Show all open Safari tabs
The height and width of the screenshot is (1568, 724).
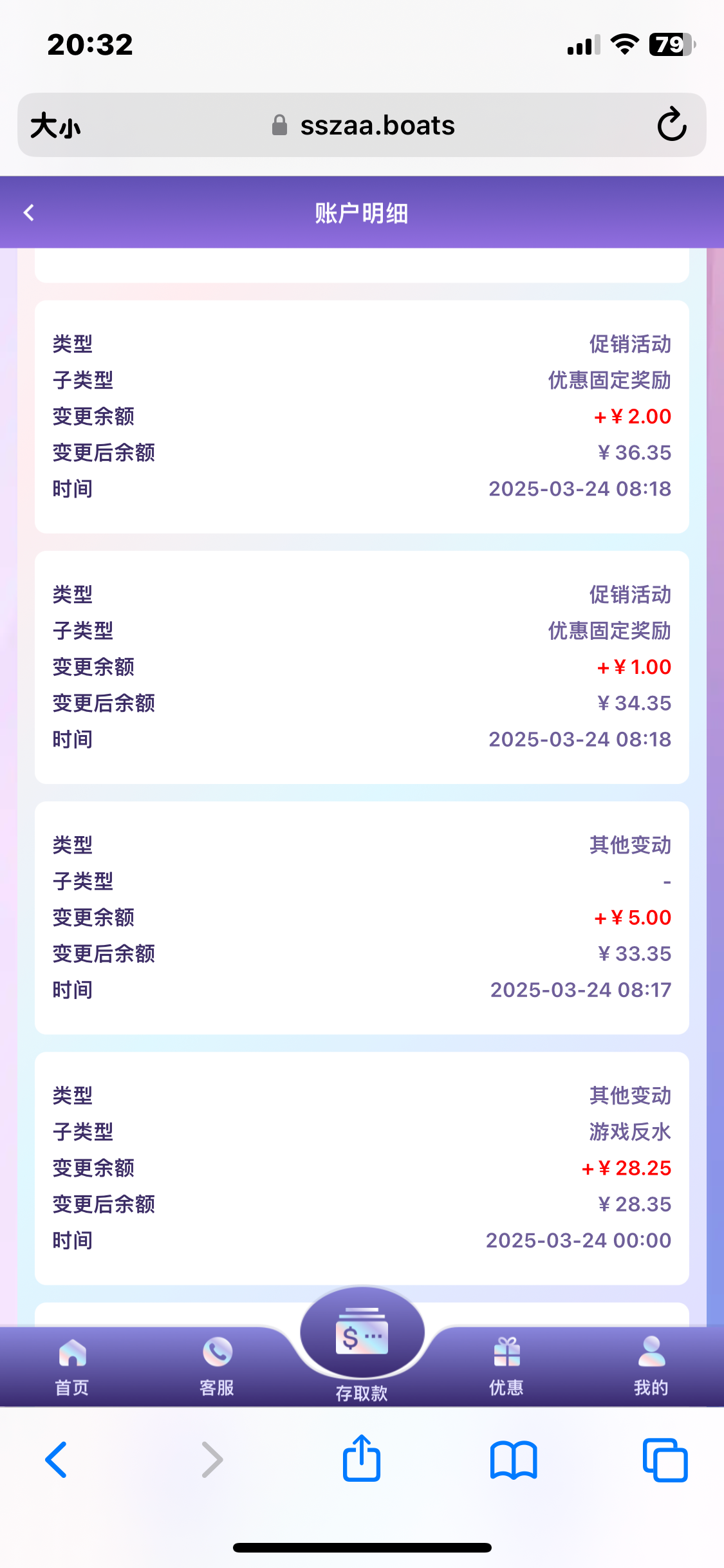coord(665,1460)
